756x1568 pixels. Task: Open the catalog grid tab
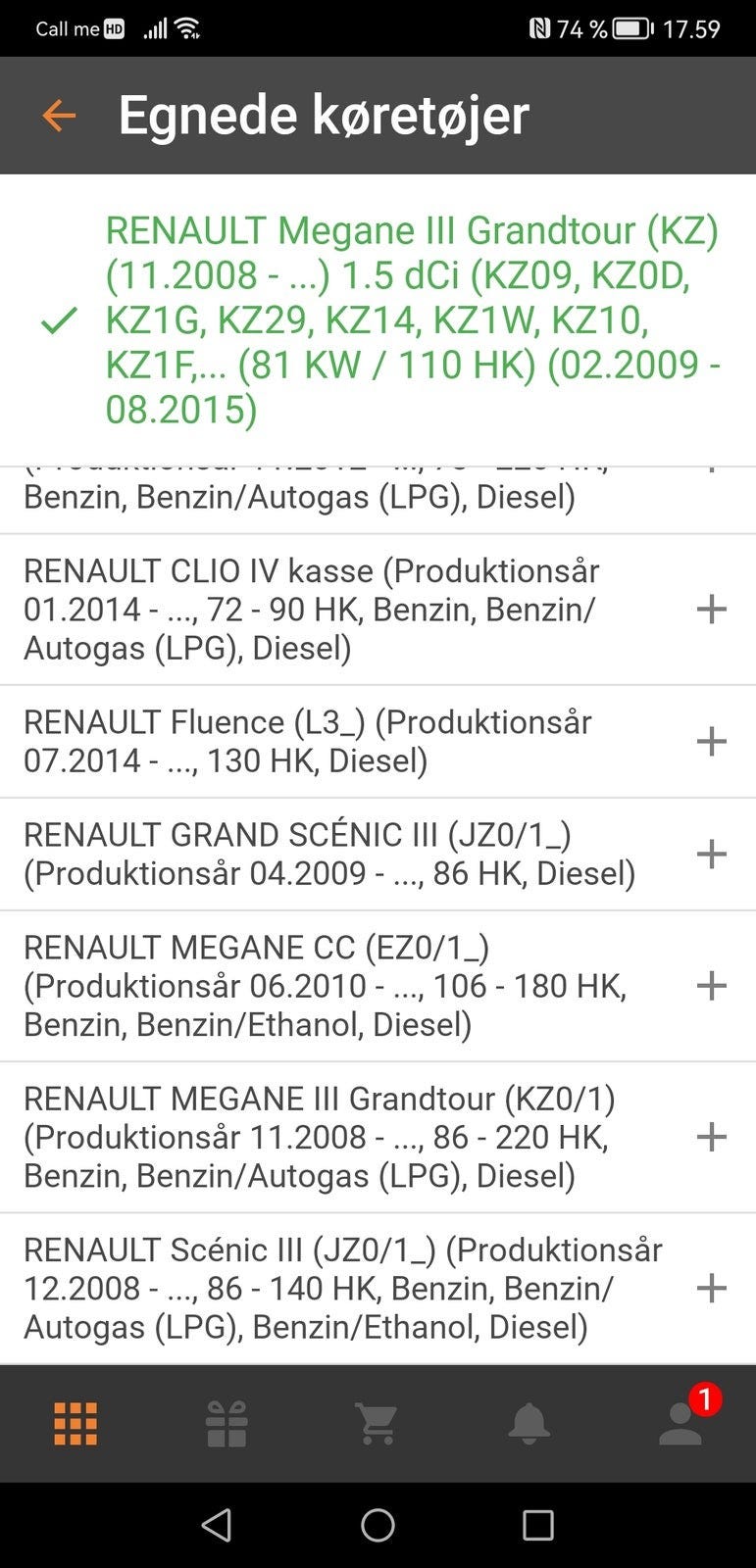[x=76, y=1423]
